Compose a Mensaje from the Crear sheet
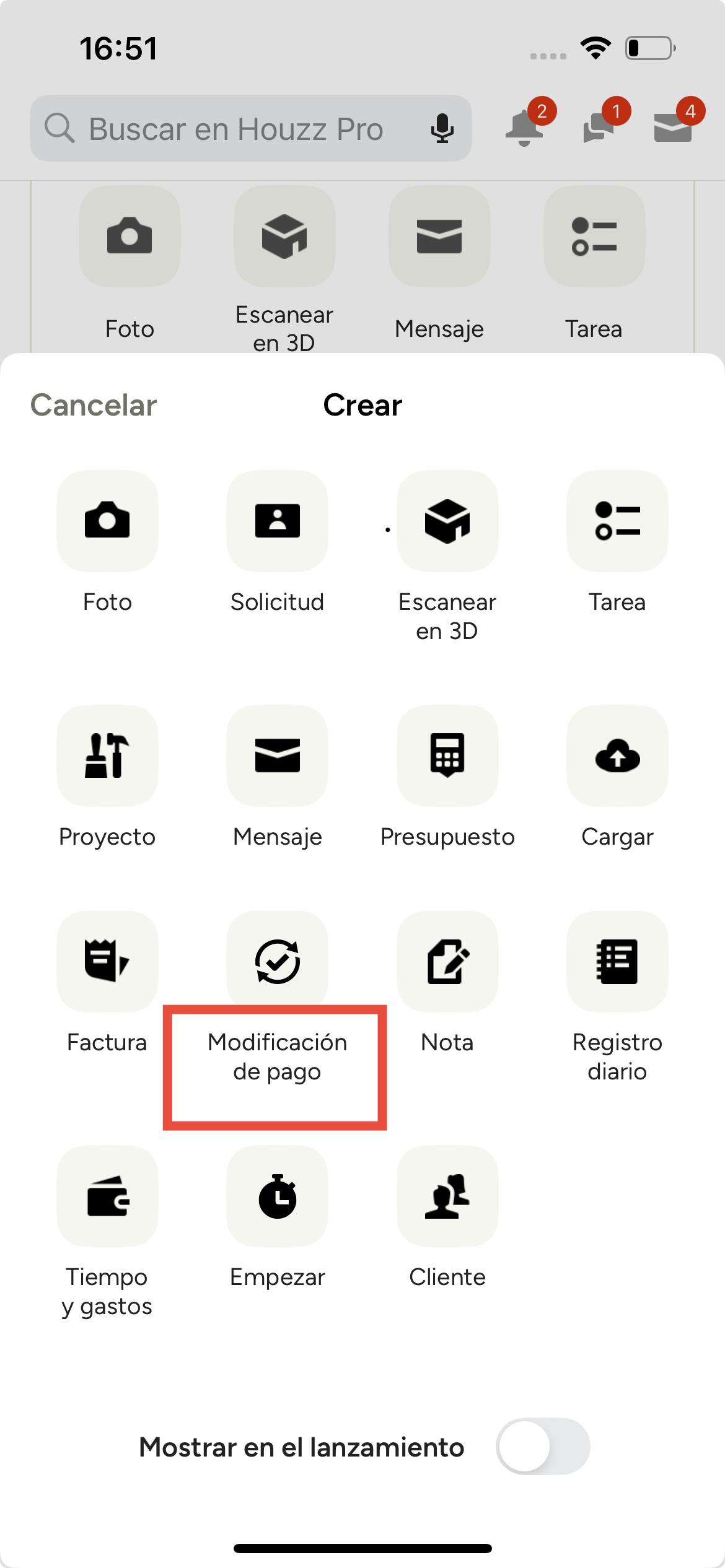This screenshot has height=1568, width=725. point(277,756)
